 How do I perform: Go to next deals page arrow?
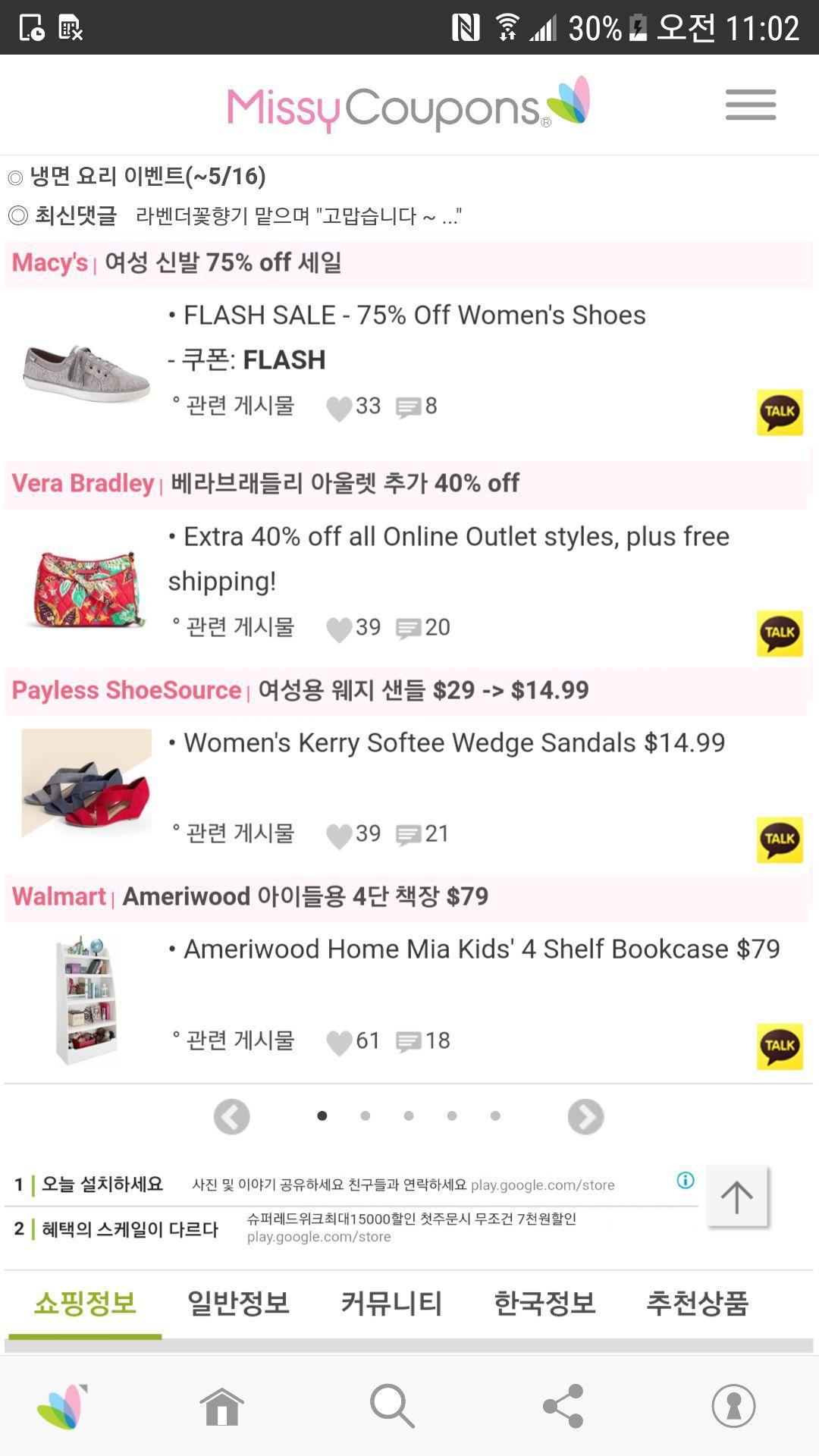coord(585,1116)
